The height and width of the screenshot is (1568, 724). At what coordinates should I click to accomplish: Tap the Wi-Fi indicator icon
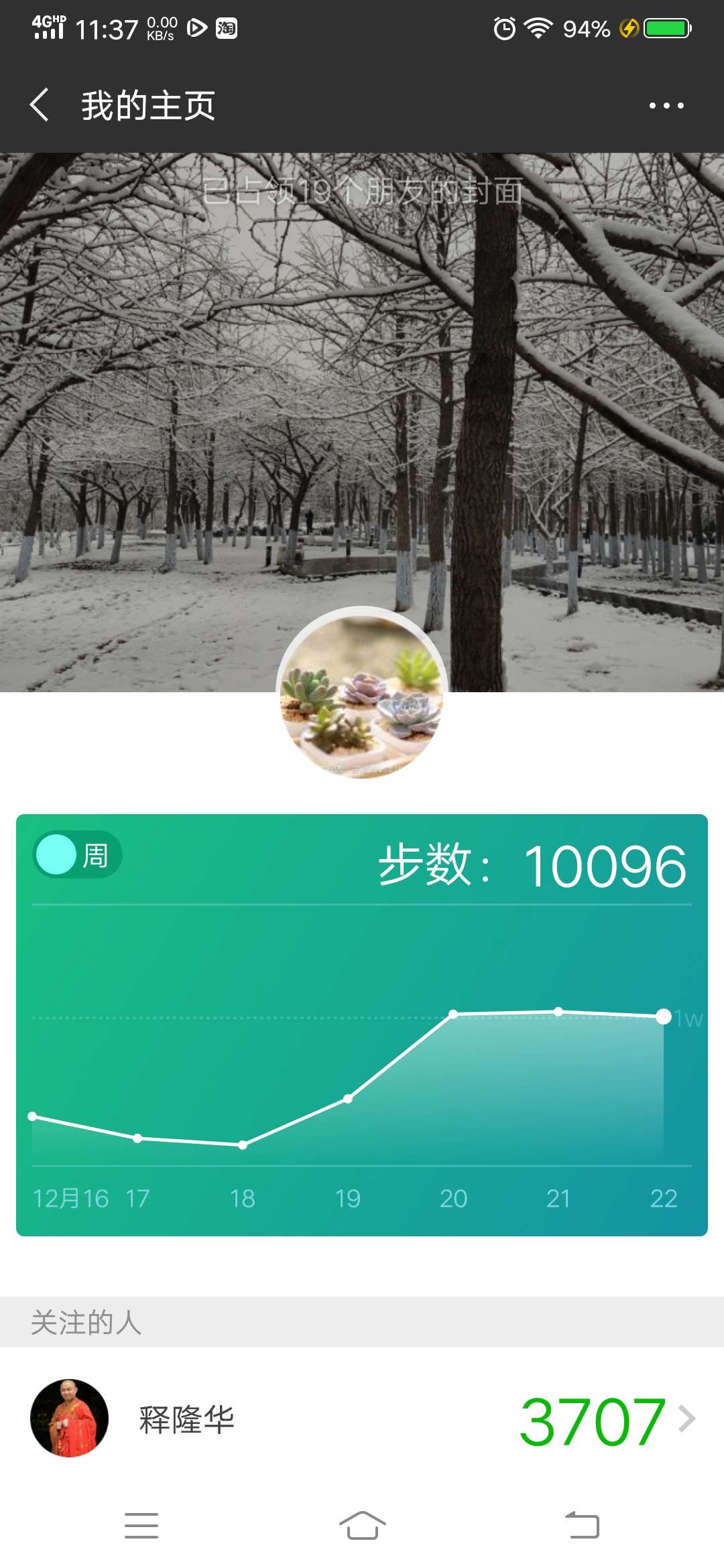(x=536, y=28)
